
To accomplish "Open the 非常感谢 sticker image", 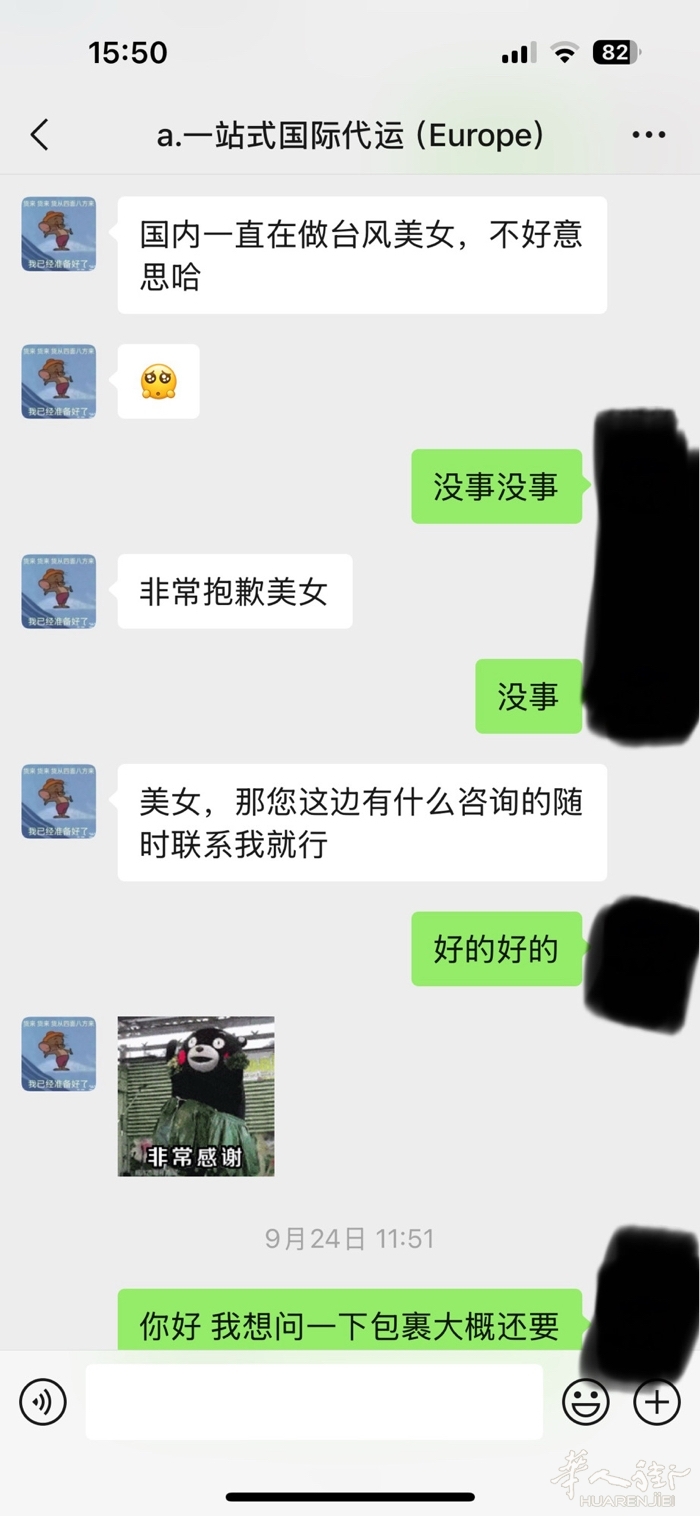I will pyautogui.click(x=196, y=1096).
